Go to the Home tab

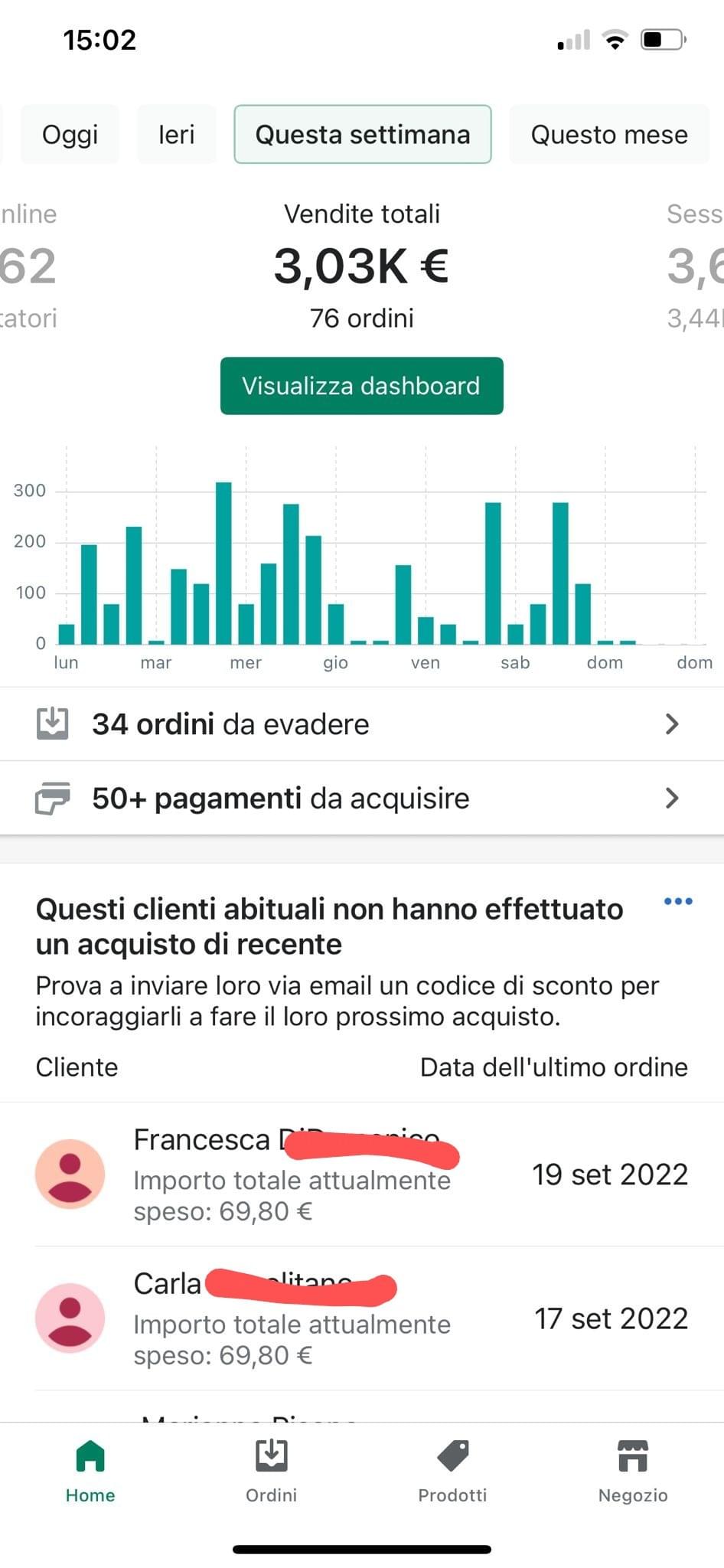point(90,1472)
